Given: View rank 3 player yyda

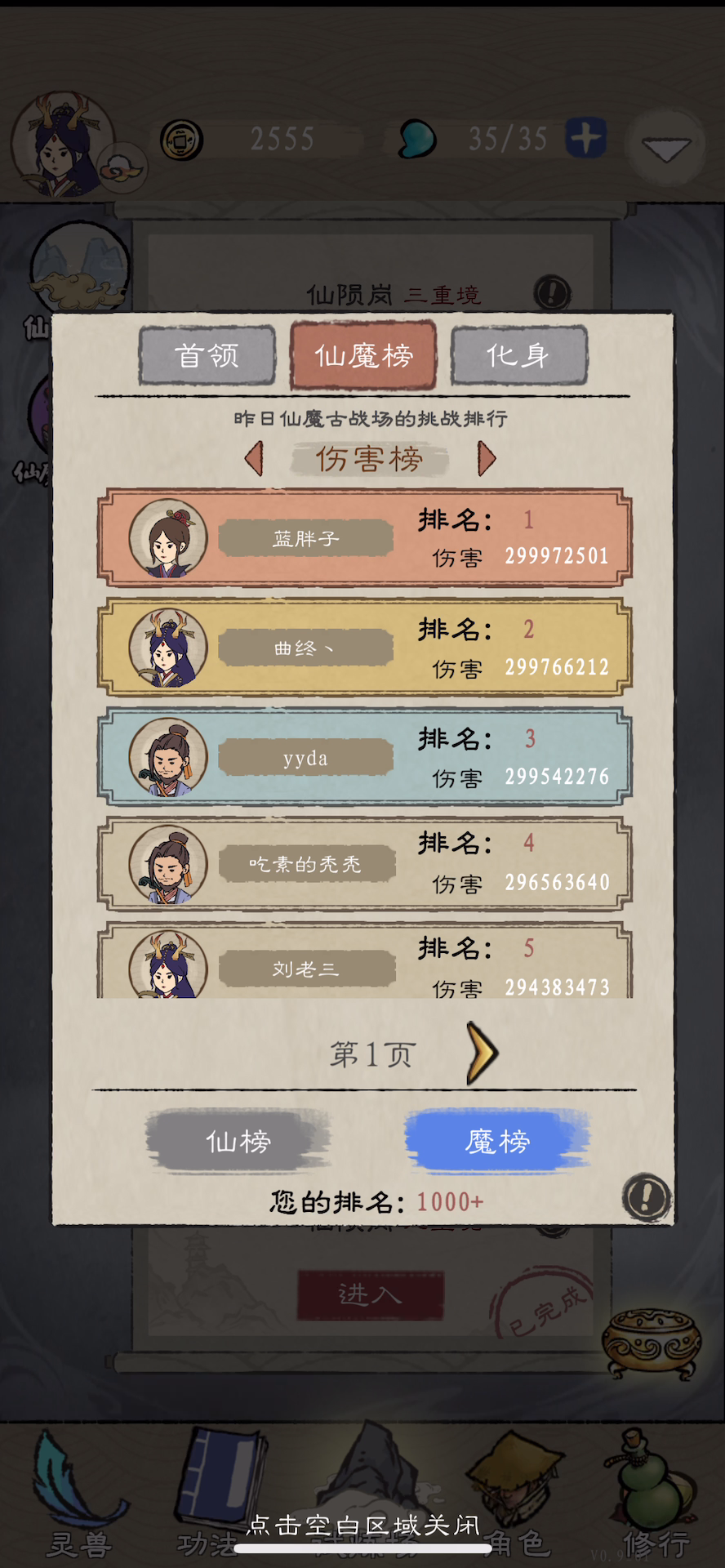Looking at the screenshot, I should [364, 757].
